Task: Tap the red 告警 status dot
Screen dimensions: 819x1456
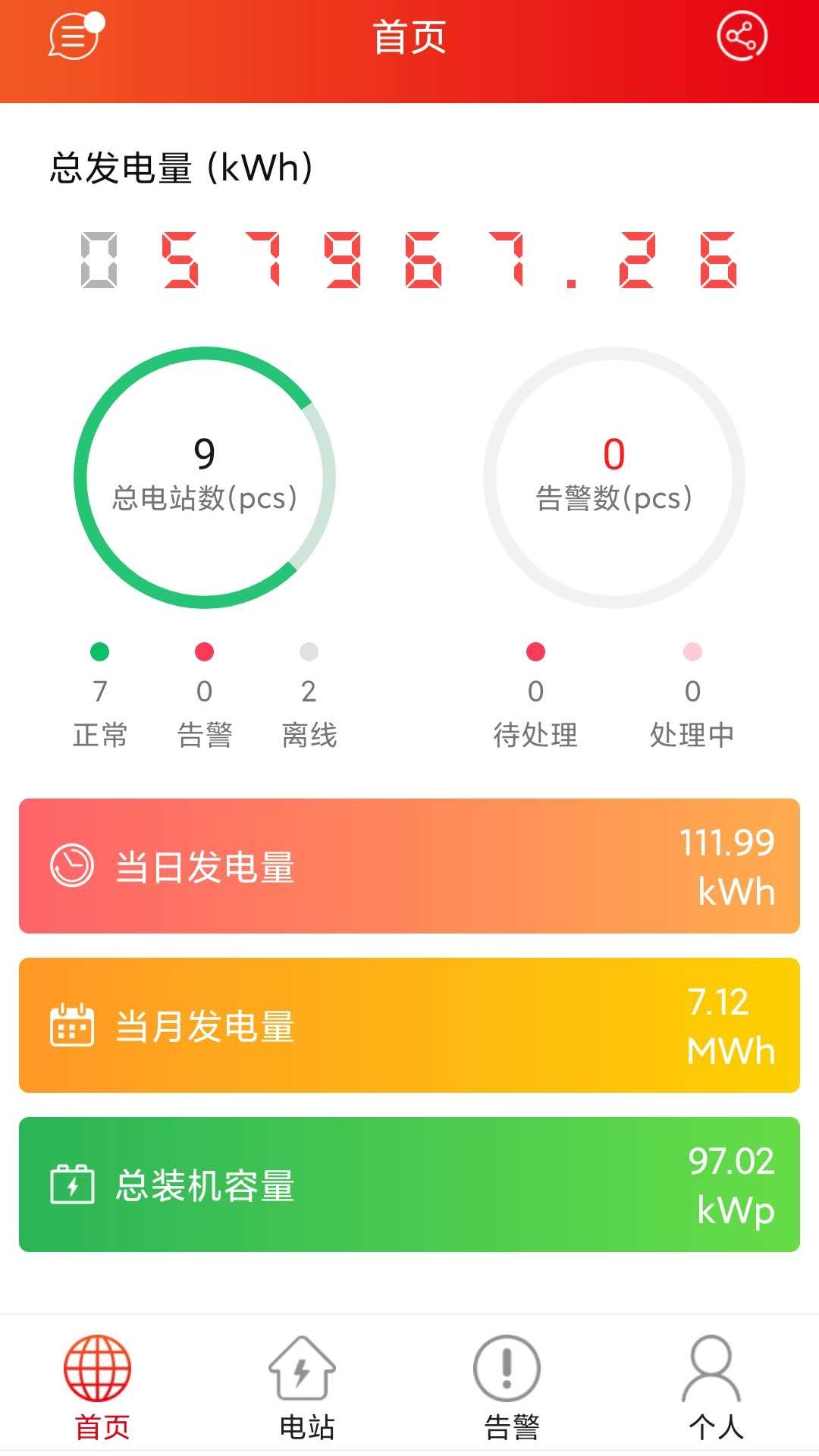Action: click(x=203, y=652)
